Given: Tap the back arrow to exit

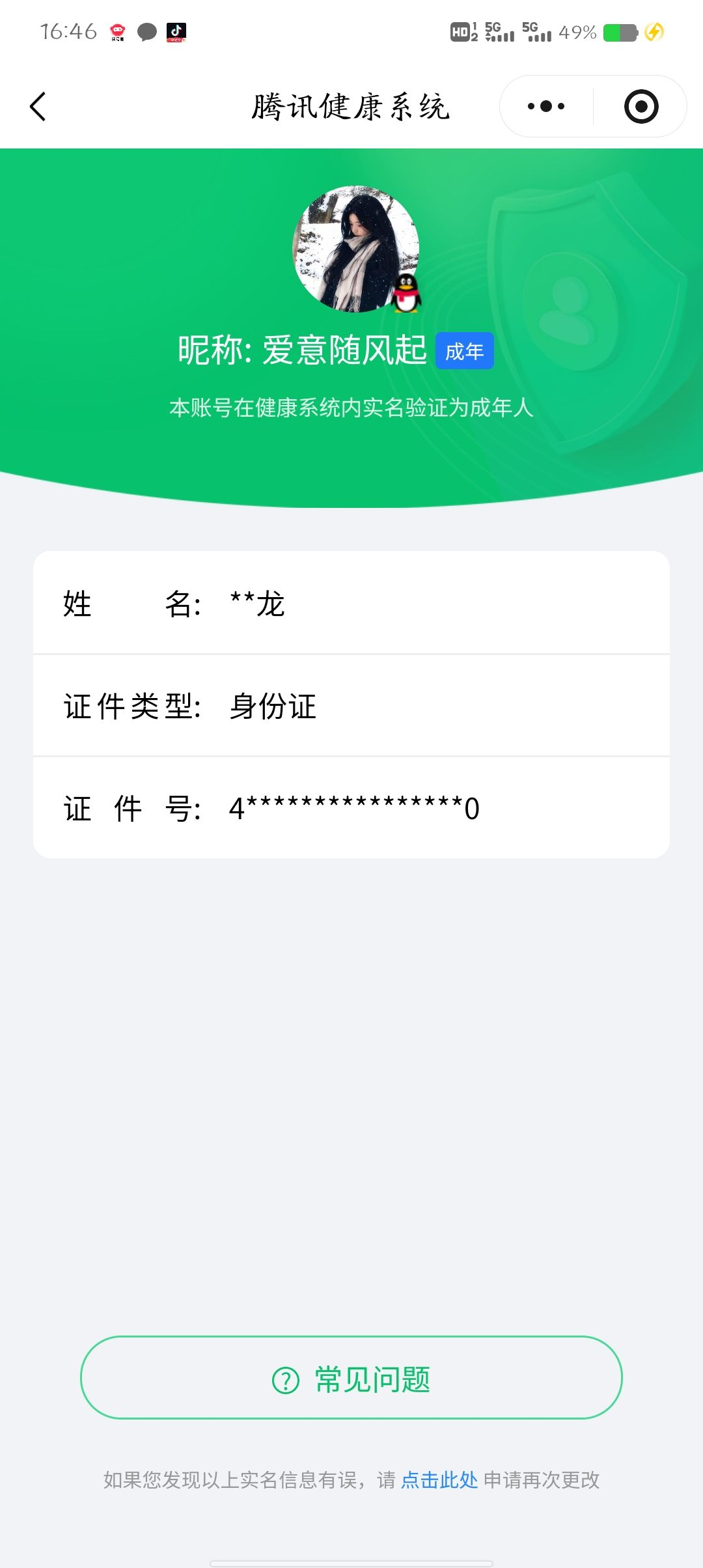Looking at the screenshot, I should [x=38, y=106].
